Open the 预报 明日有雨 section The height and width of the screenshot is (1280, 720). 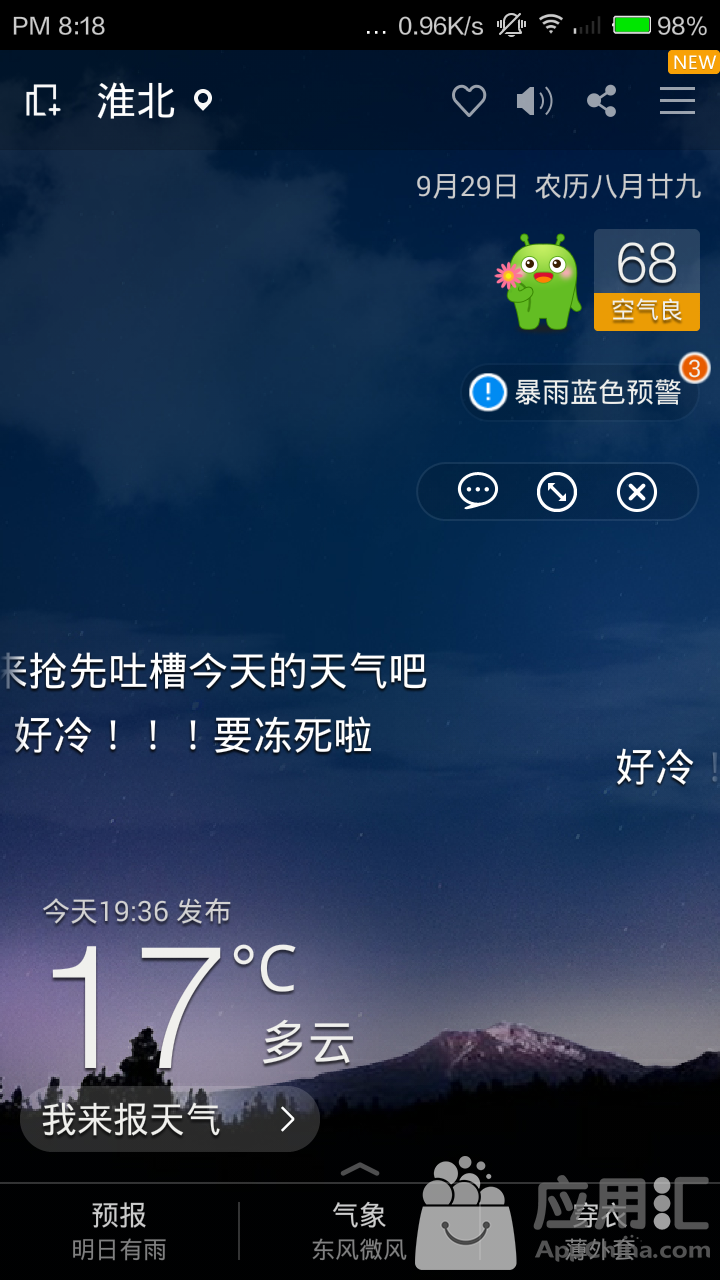[119, 1231]
